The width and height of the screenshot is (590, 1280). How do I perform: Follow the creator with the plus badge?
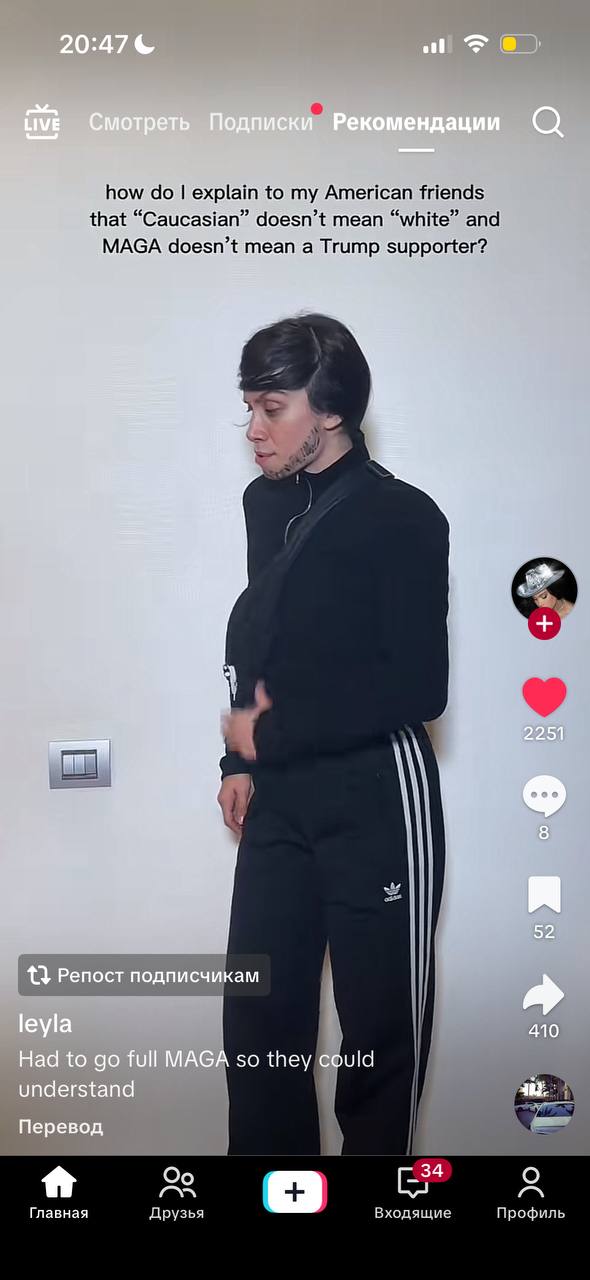pyautogui.click(x=544, y=625)
